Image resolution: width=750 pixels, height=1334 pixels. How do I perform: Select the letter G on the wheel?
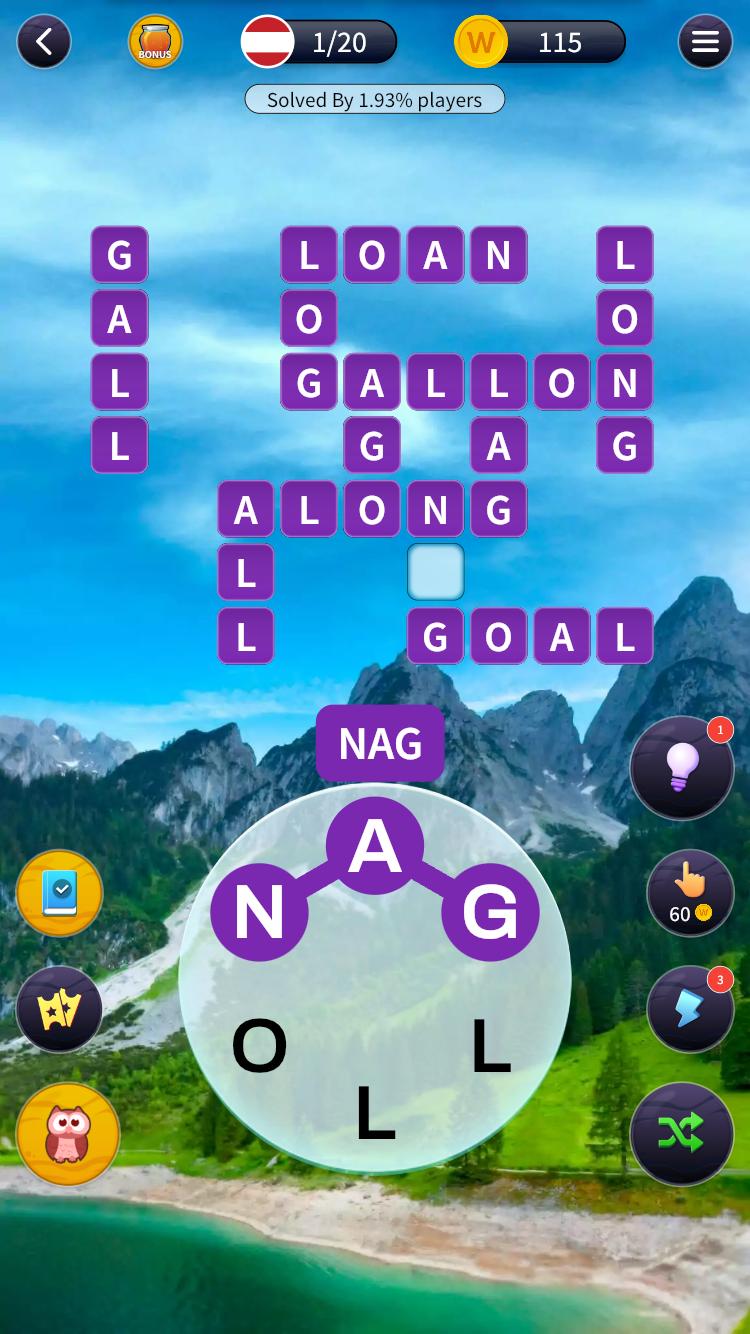click(x=490, y=912)
